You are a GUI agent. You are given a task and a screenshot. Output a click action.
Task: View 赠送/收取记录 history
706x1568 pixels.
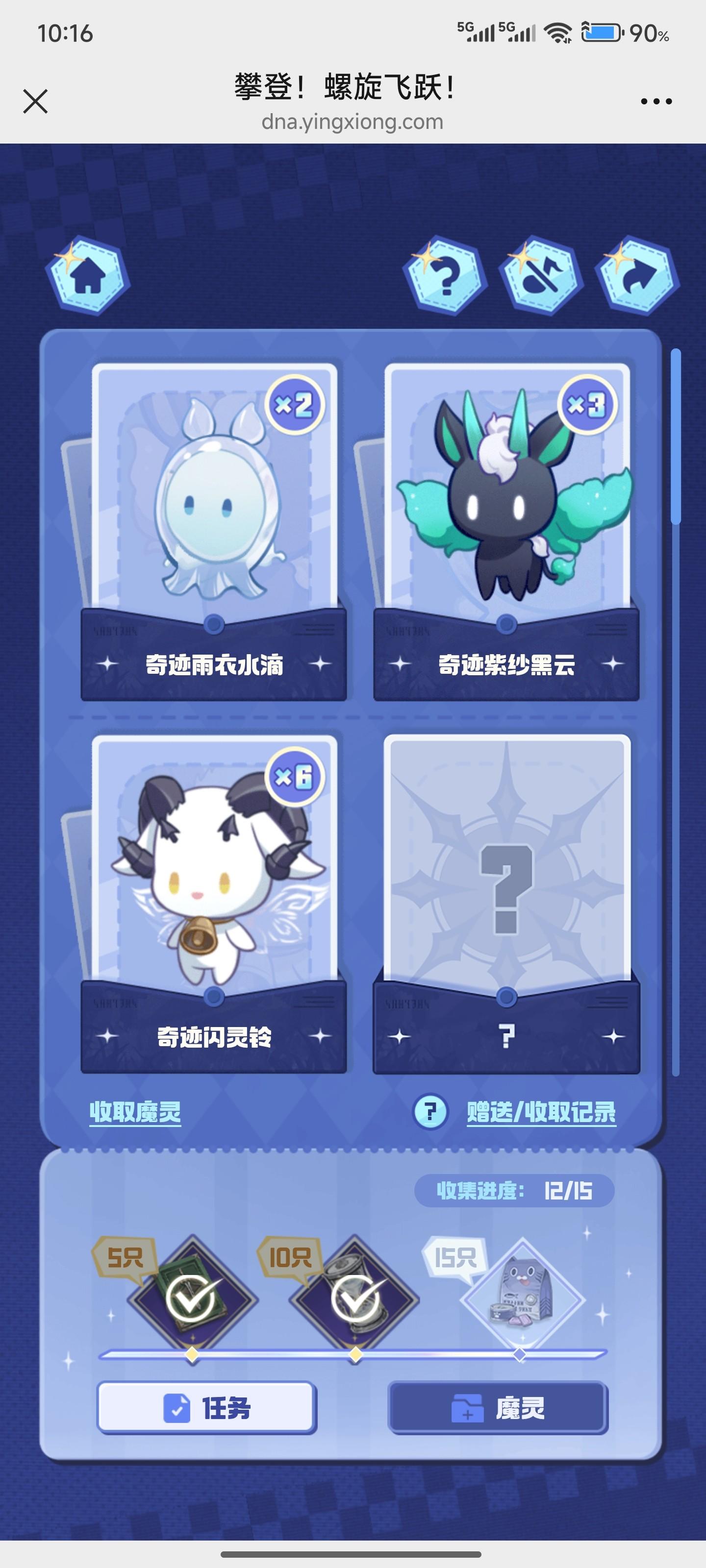pos(541,1112)
